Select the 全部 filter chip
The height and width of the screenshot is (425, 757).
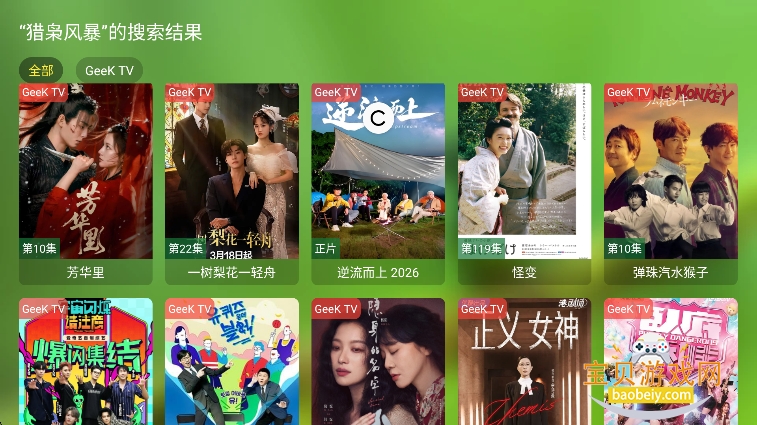pos(41,71)
